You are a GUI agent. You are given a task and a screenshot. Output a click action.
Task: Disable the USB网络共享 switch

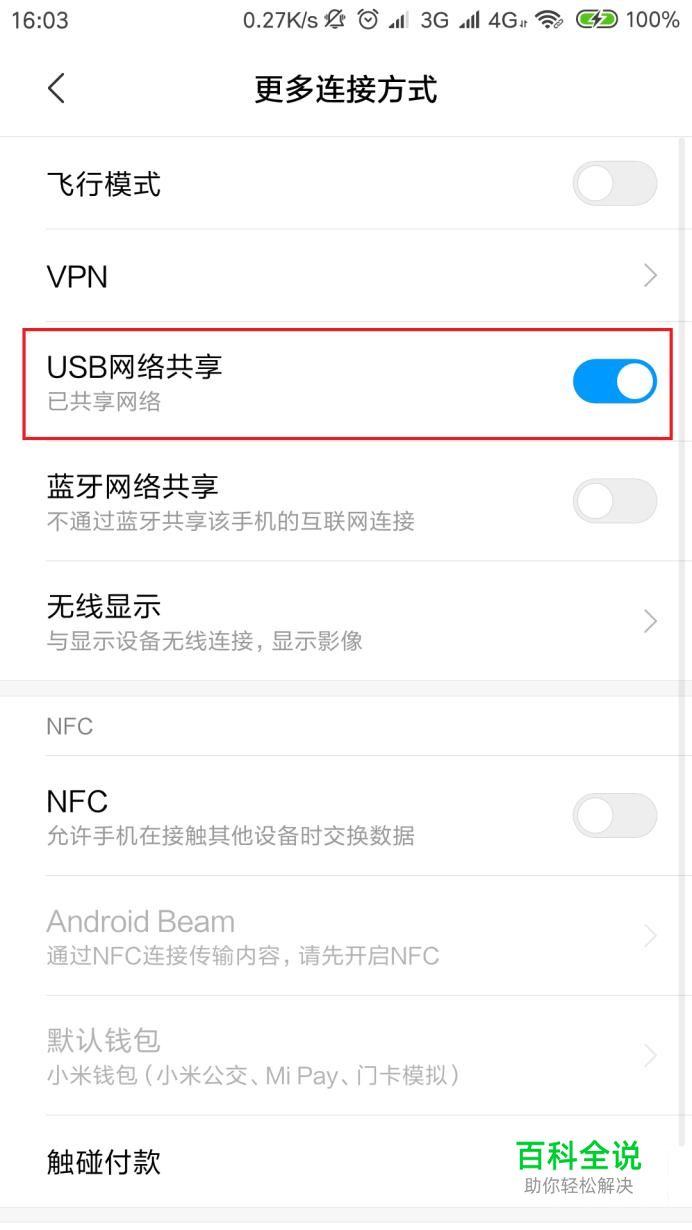pyautogui.click(x=614, y=381)
